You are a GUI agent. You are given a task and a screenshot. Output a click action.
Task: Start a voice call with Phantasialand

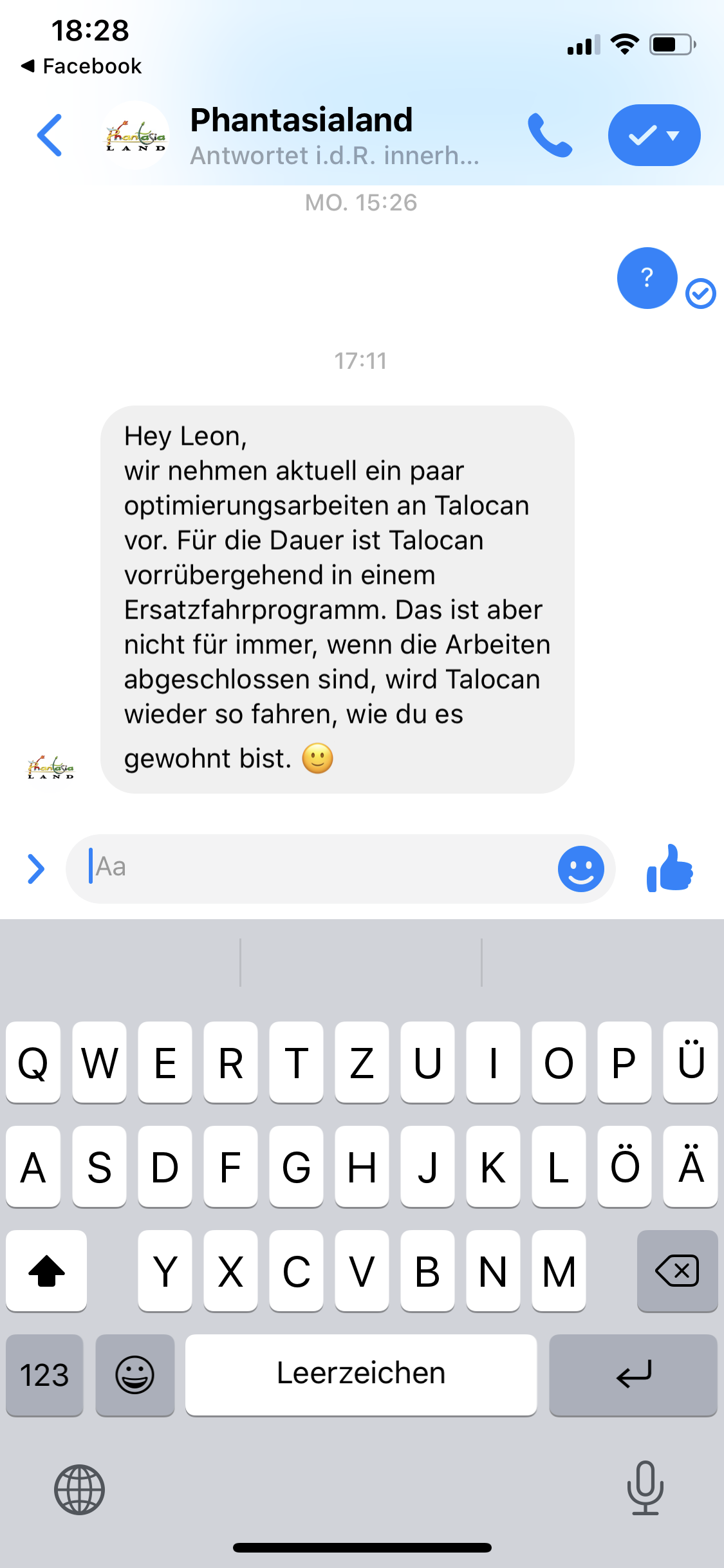550,135
